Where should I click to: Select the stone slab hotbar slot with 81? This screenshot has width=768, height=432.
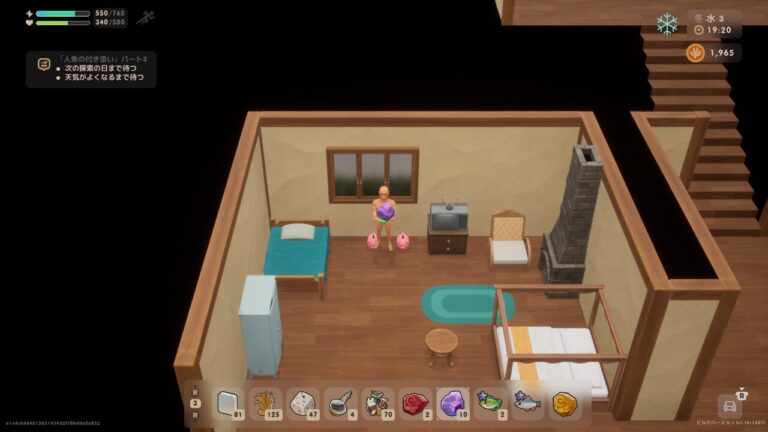tap(228, 402)
